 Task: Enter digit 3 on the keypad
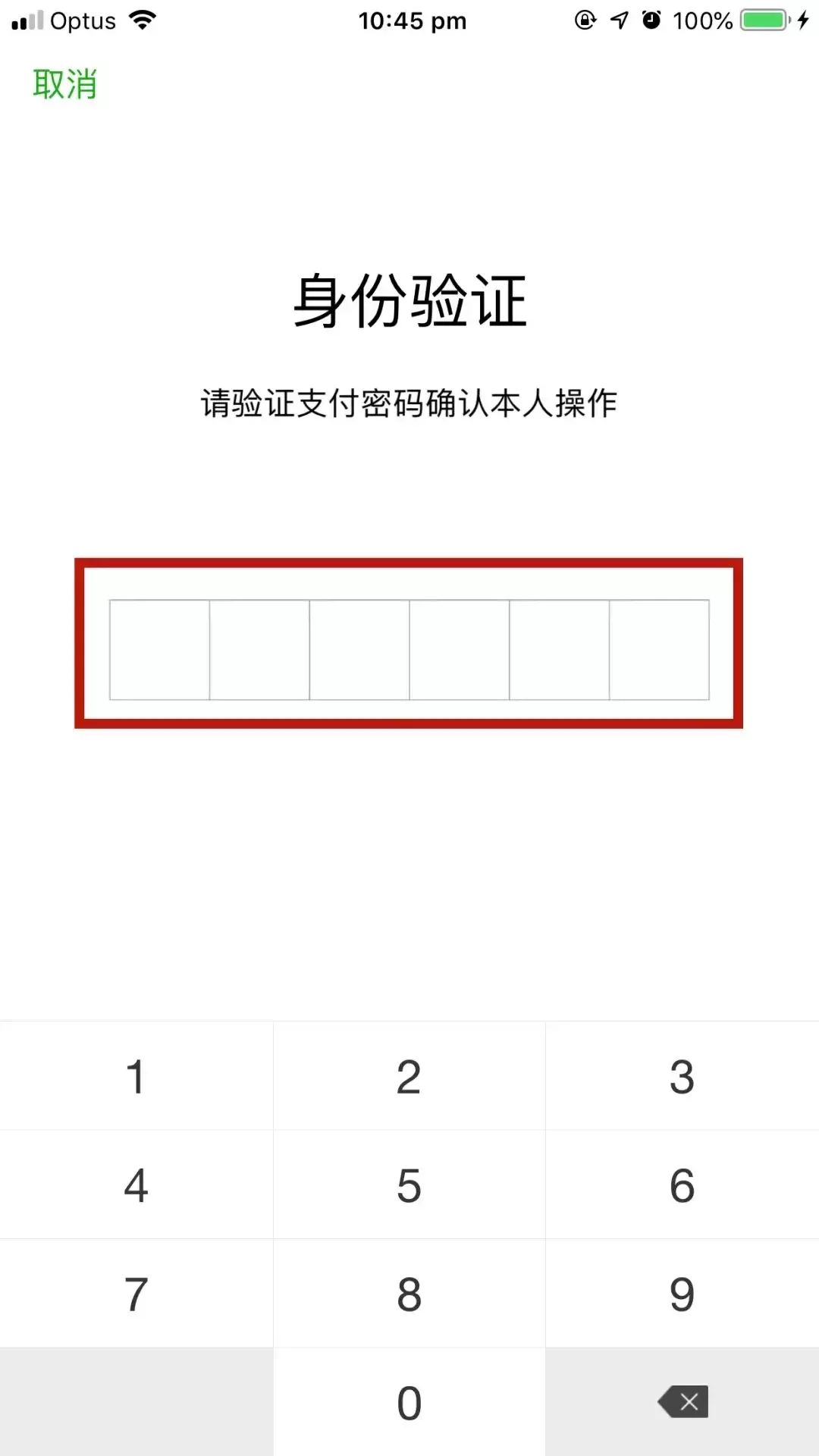(682, 1076)
